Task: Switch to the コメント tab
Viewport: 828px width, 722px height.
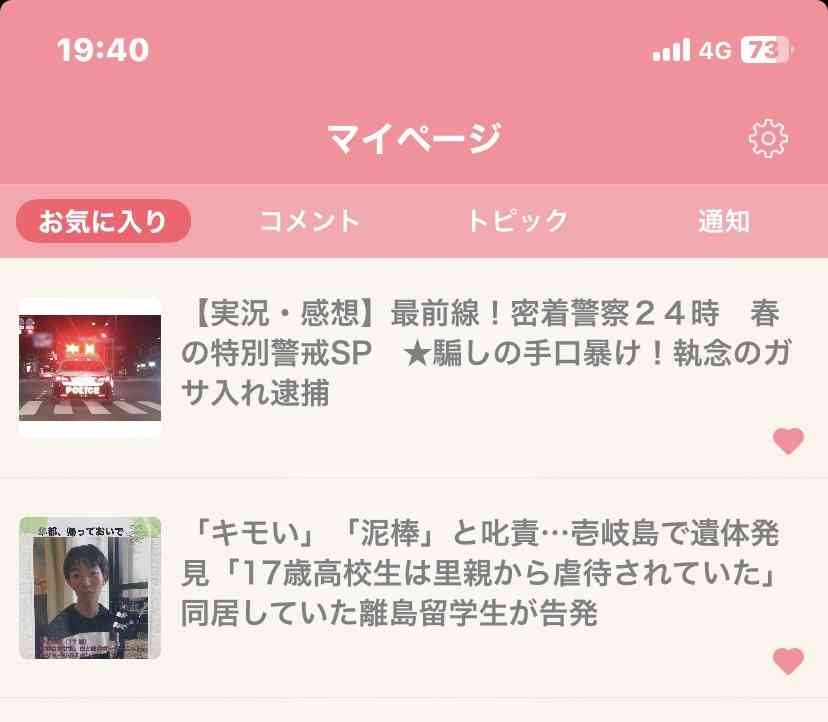Action: (309, 221)
